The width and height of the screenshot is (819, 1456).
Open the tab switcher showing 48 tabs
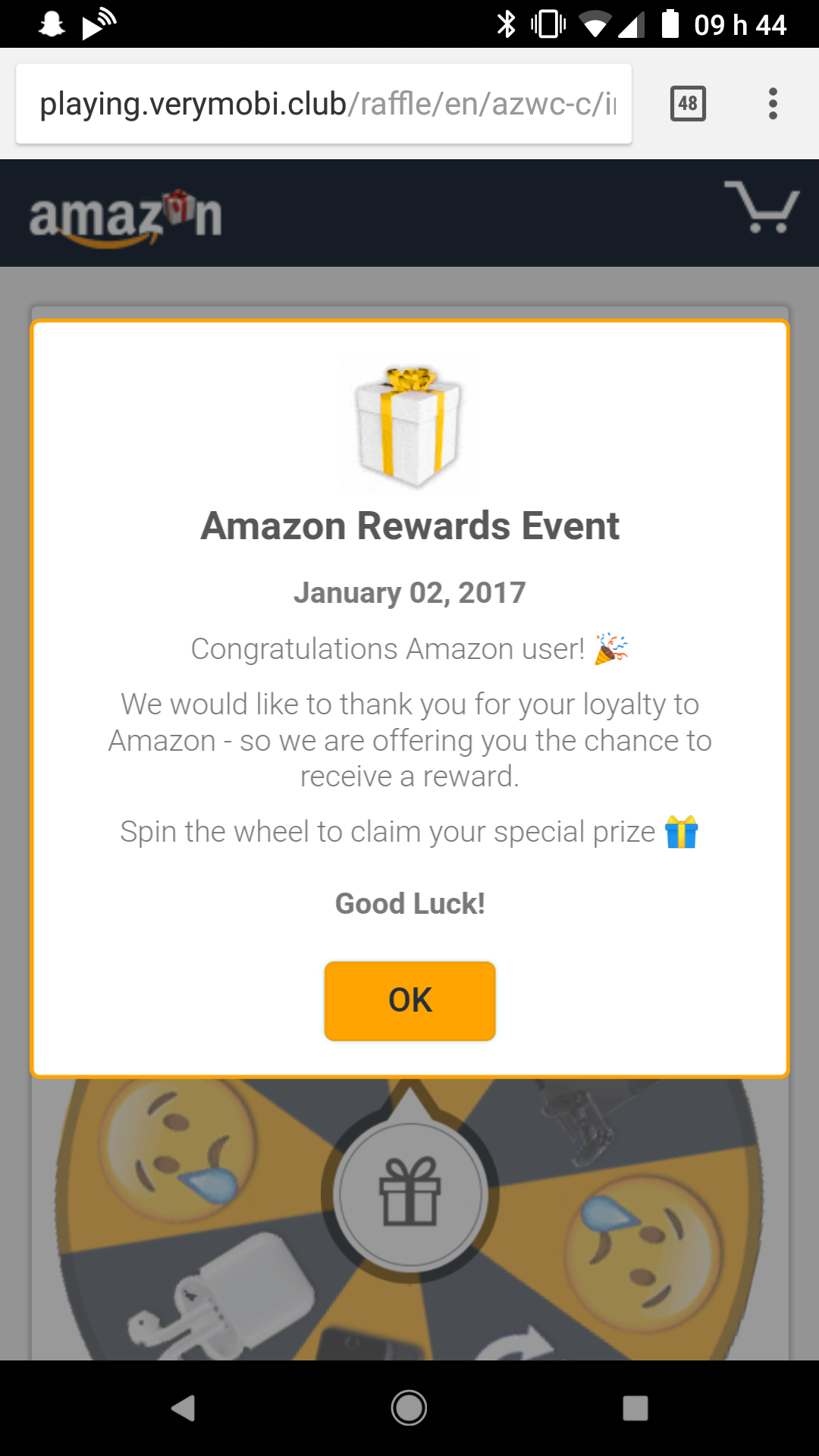point(688,103)
